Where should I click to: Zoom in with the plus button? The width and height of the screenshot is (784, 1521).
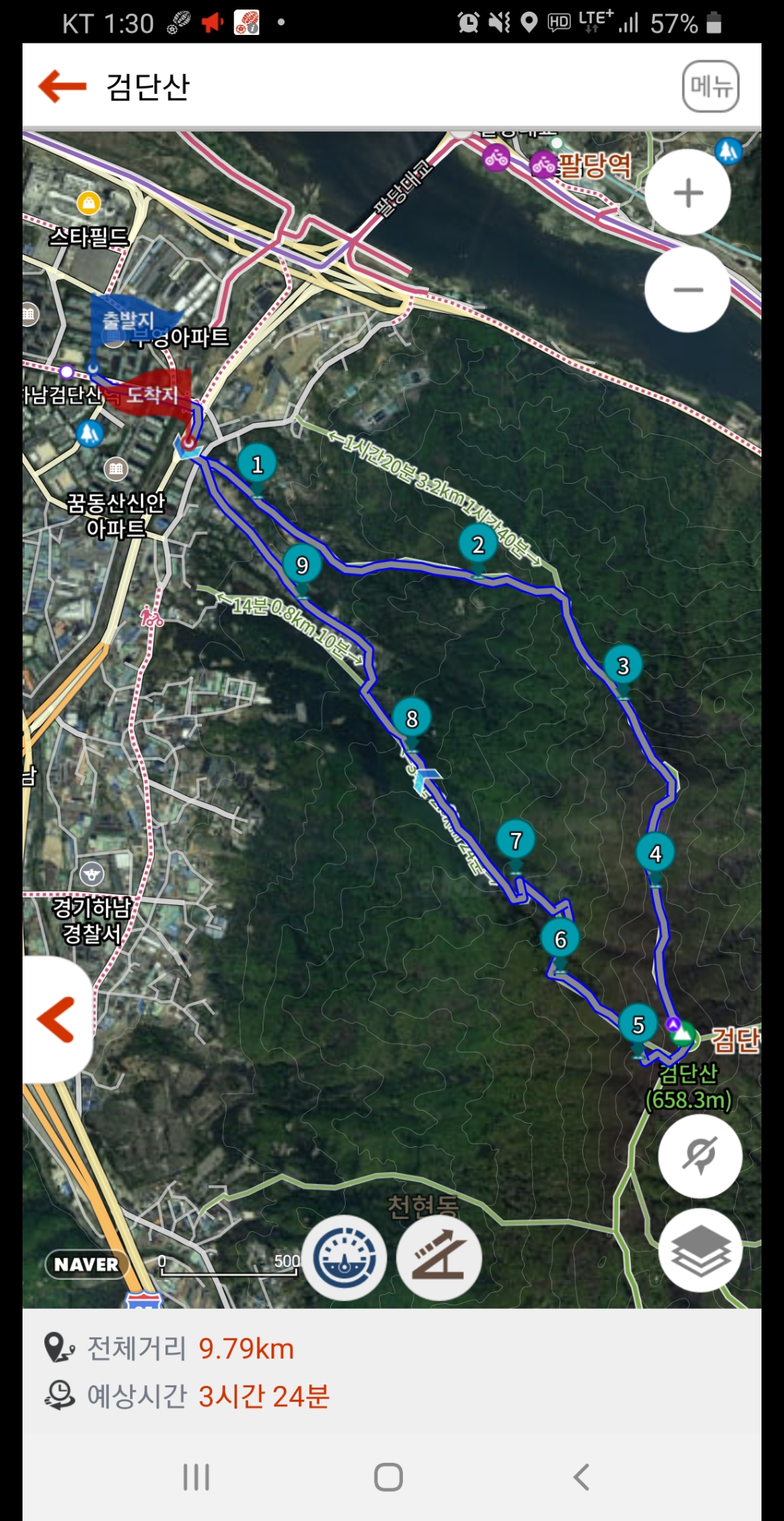coord(687,192)
